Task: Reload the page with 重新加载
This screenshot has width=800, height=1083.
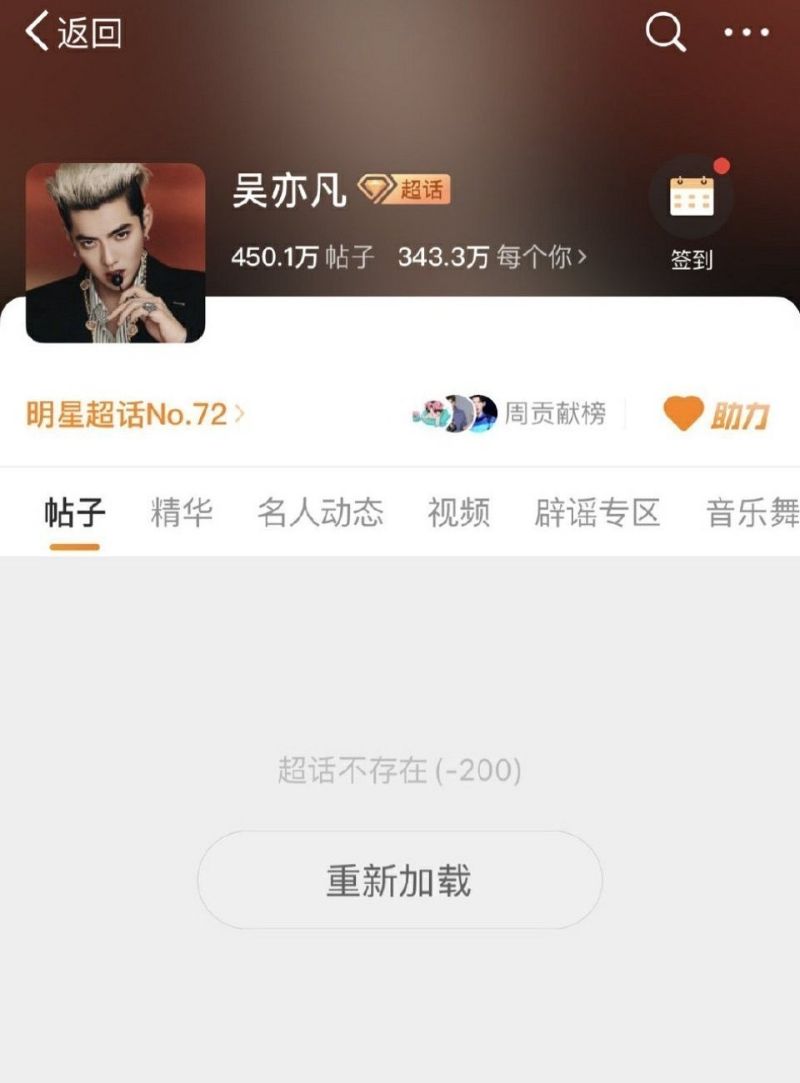Action: pyautogui.click(x=399, y=880)
